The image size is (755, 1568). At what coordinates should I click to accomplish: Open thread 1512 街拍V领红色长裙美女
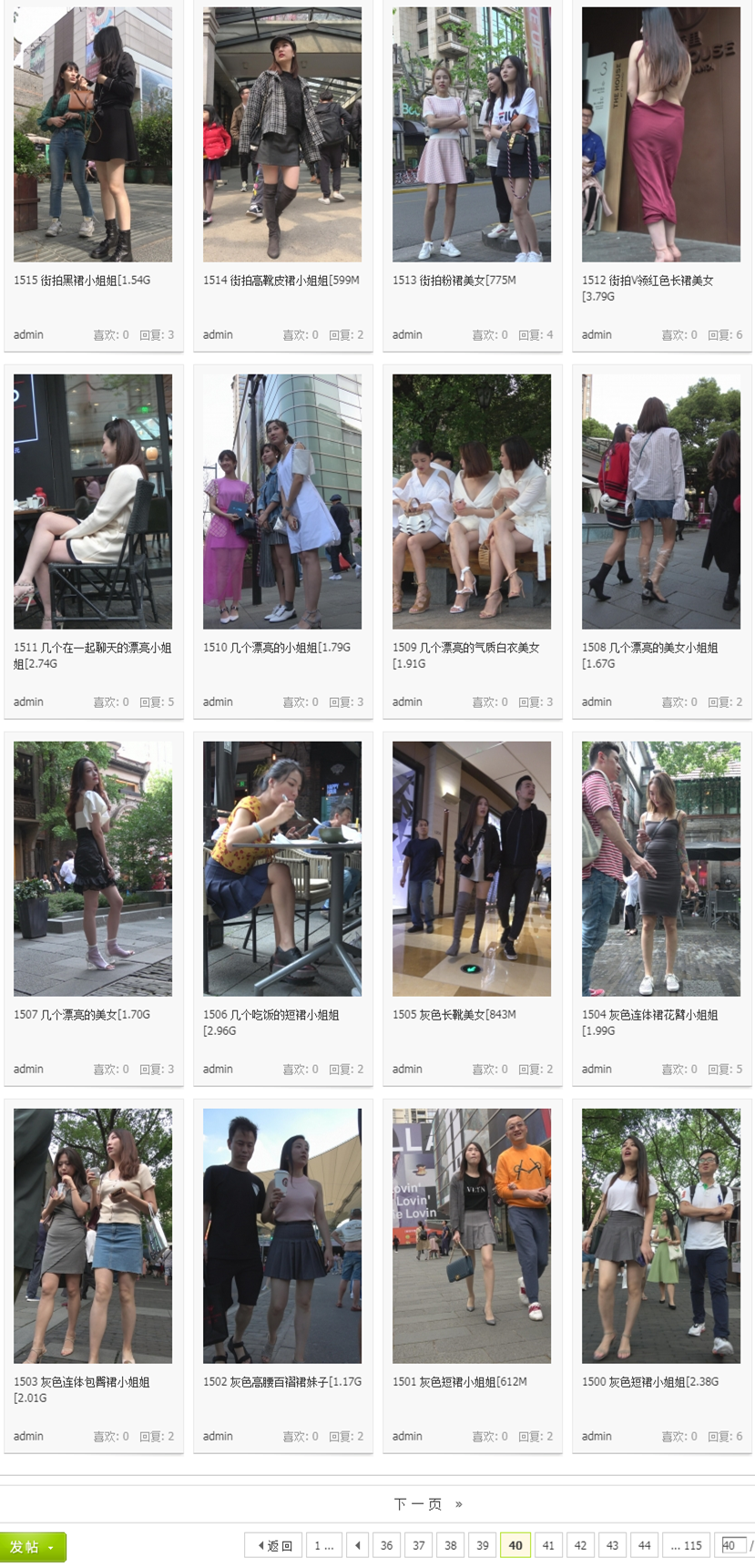tap(648, 281)
